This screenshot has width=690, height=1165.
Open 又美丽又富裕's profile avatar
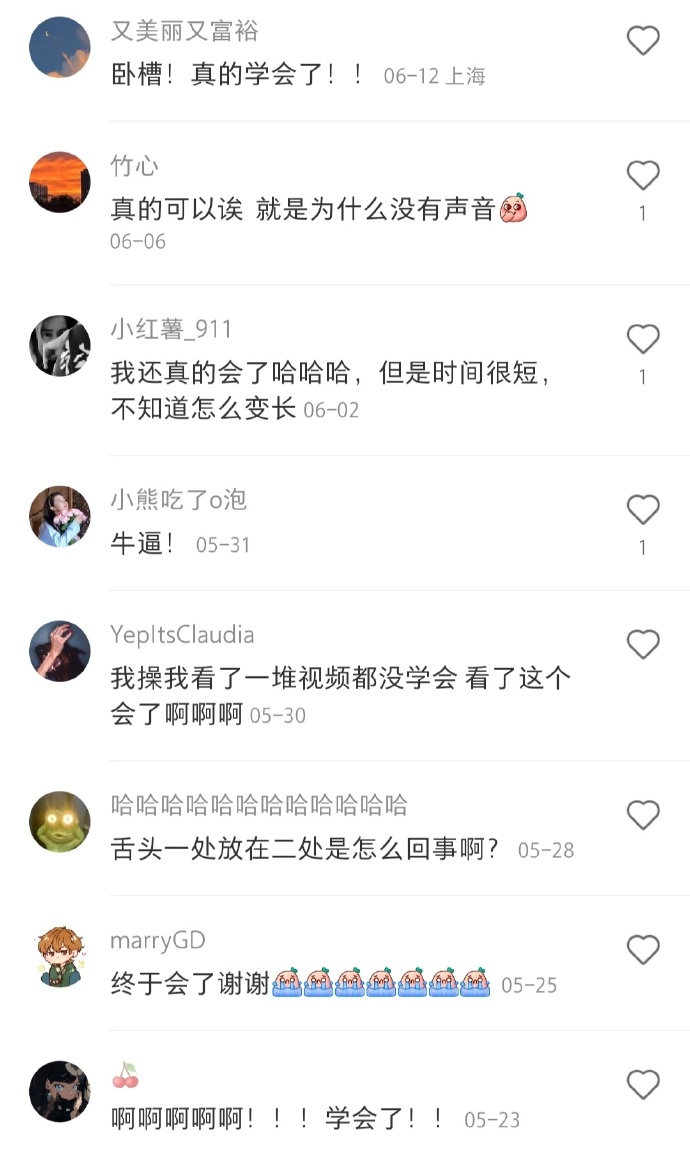[59, 47]
